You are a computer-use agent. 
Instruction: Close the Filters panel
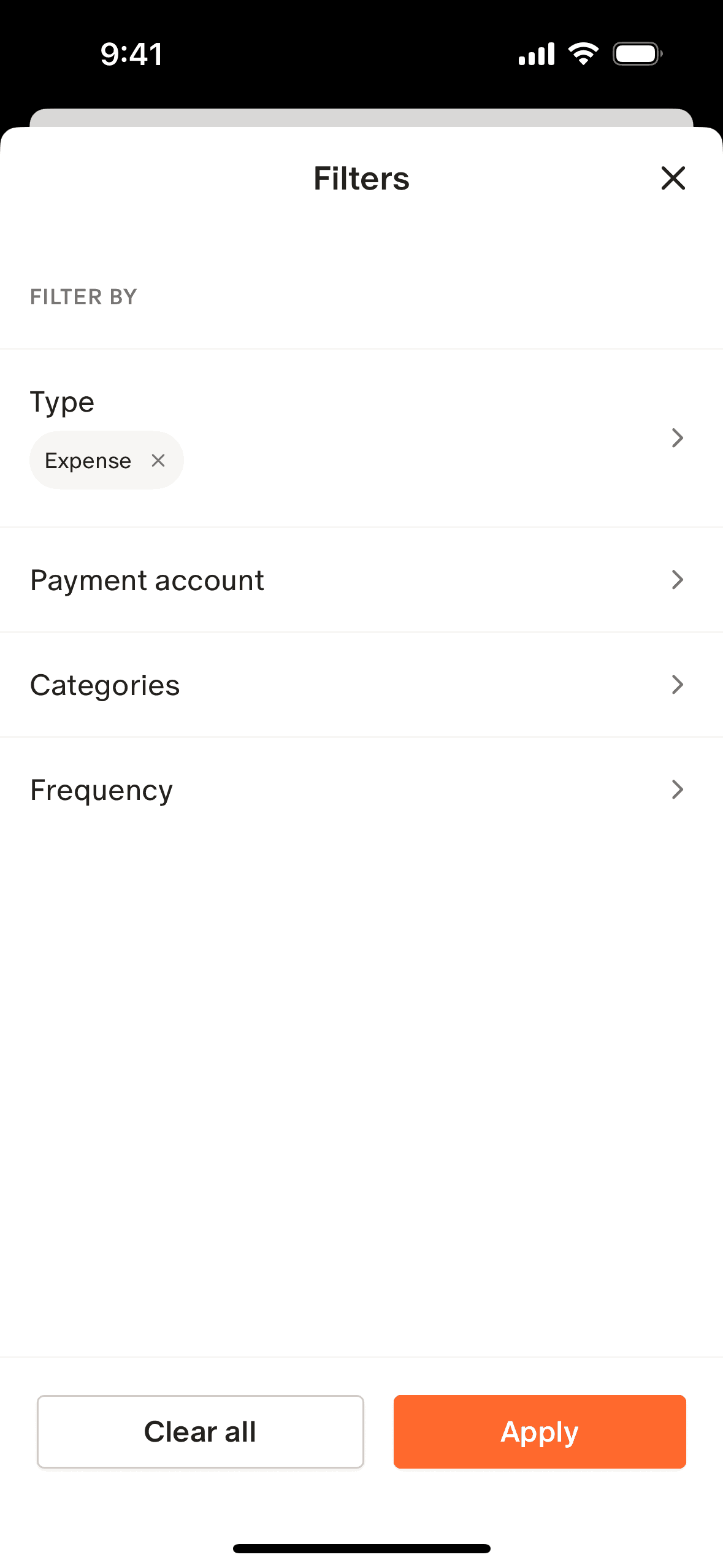(673, 179)
